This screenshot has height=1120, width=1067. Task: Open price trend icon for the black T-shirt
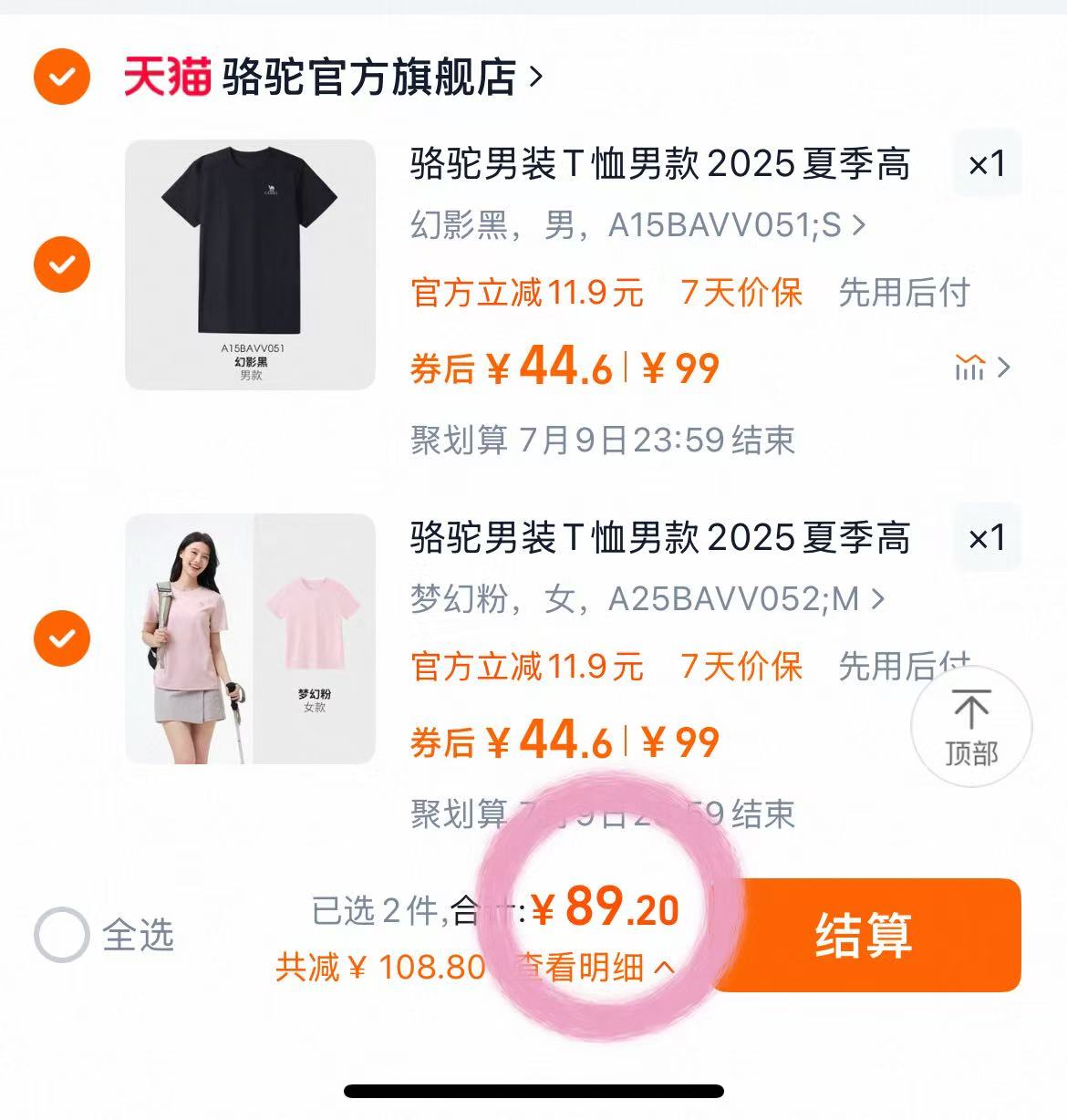click(981, 368)
